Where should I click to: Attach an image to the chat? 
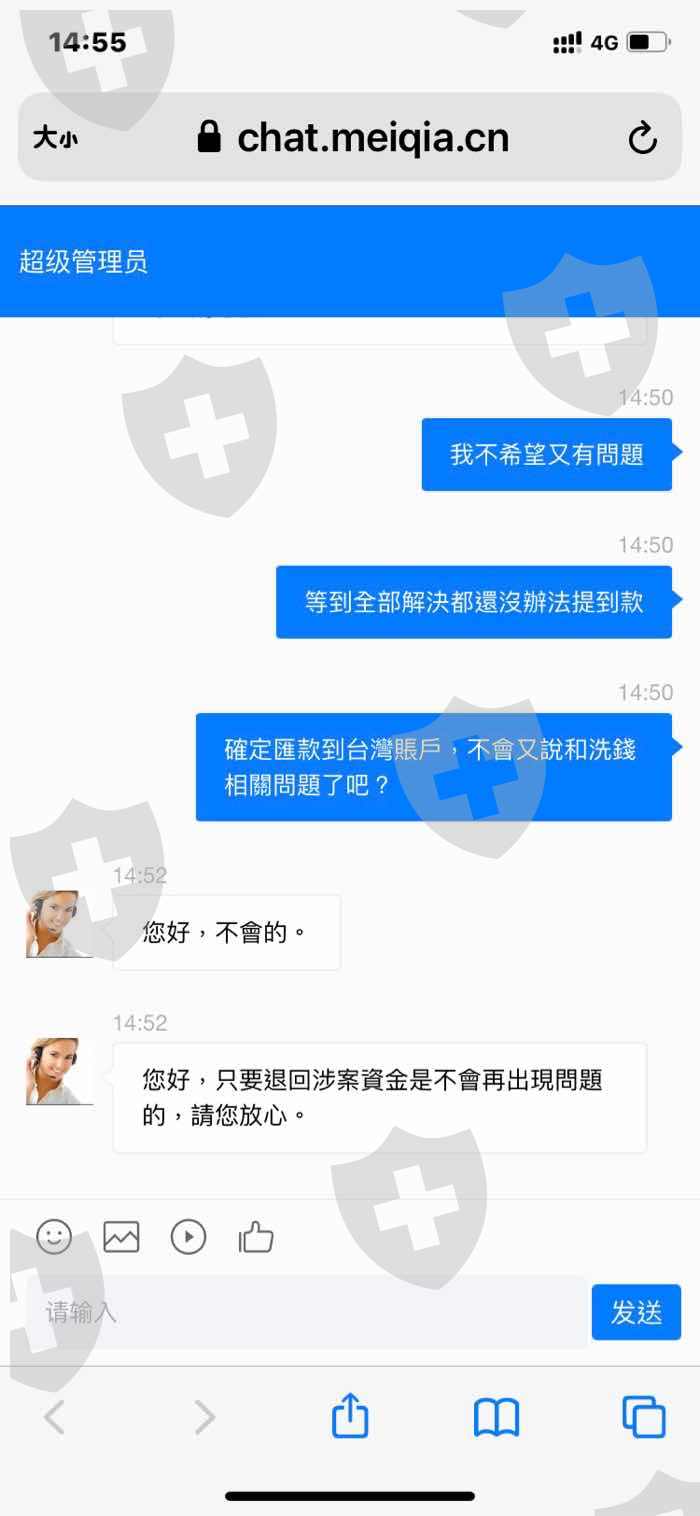pyautogui.click(x=121, y=1237)
